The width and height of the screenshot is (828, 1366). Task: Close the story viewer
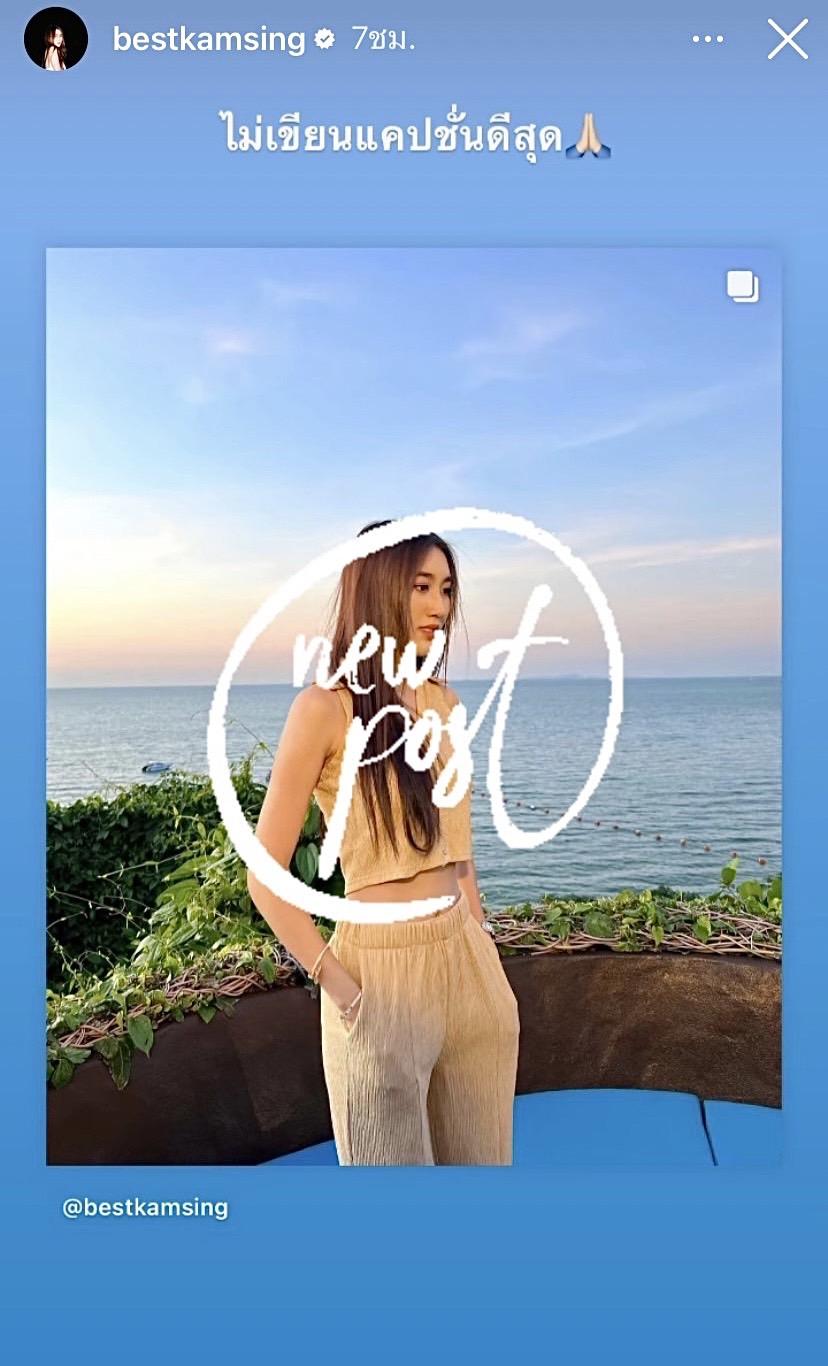coord(787,39)
